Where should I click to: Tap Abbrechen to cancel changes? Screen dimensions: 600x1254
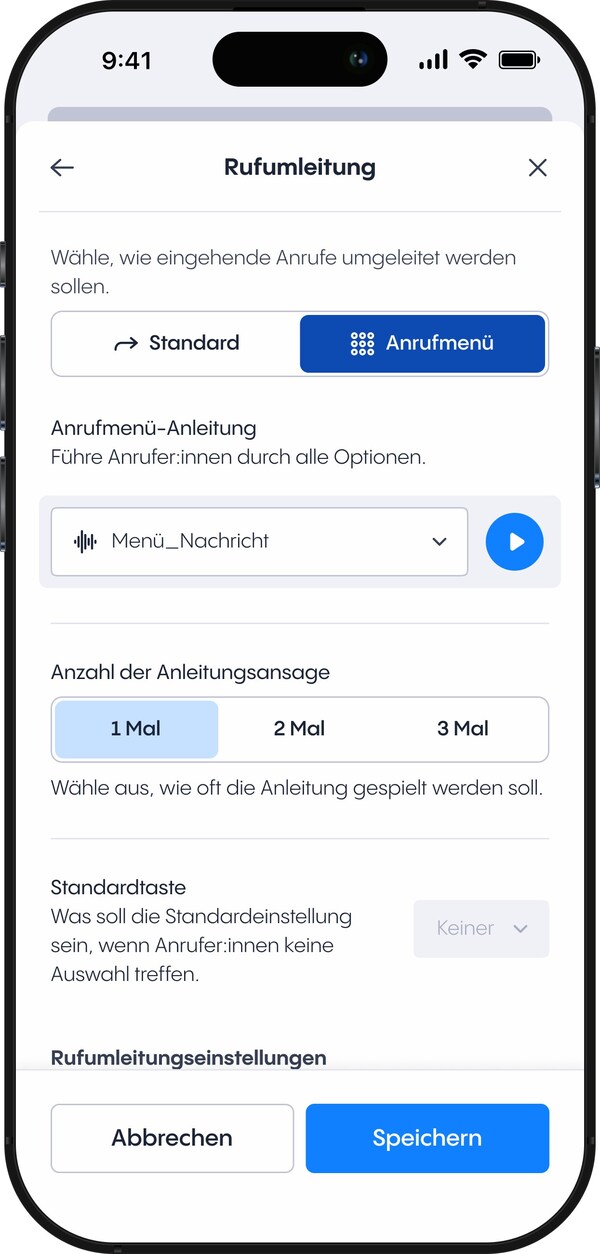point(172,1138)
